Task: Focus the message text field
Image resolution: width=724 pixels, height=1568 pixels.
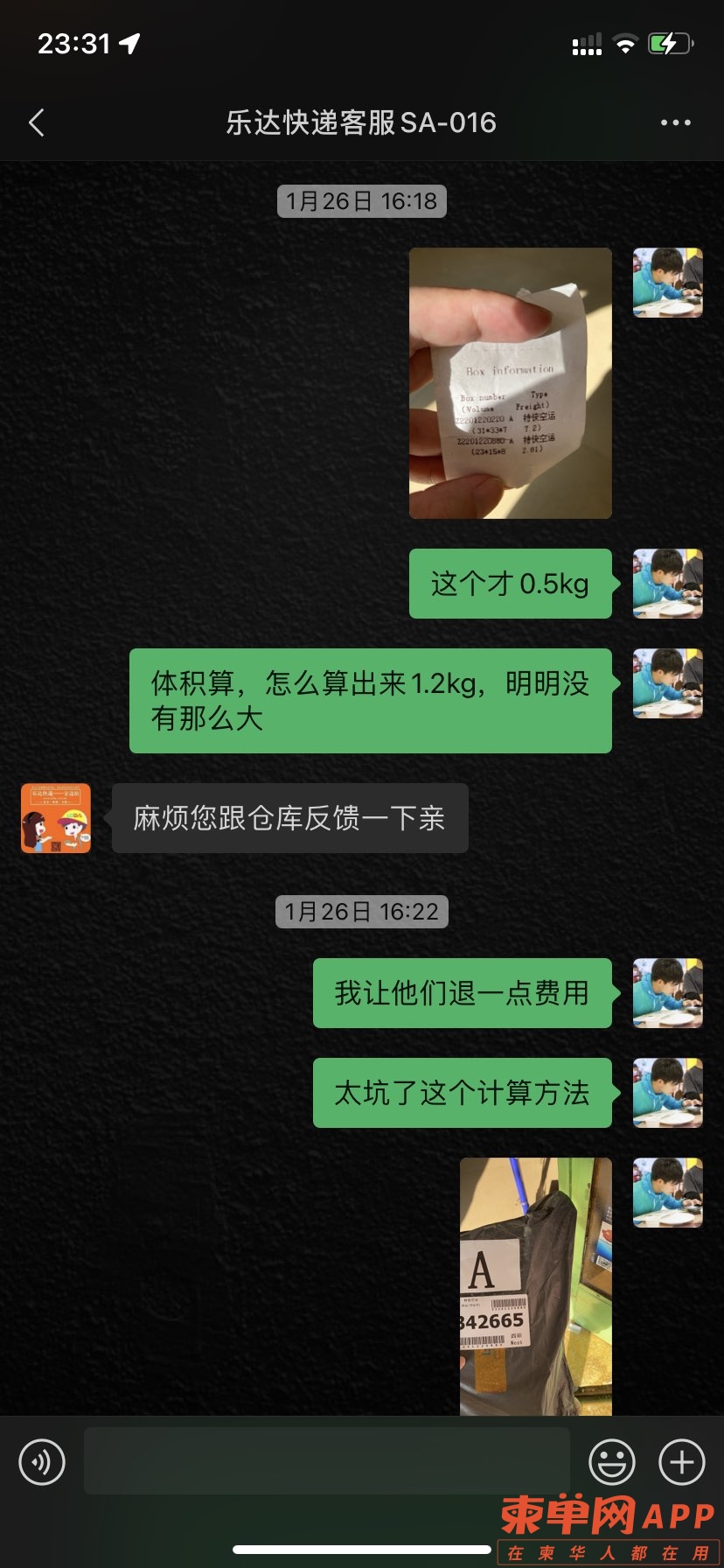Action: point(326,1461)
